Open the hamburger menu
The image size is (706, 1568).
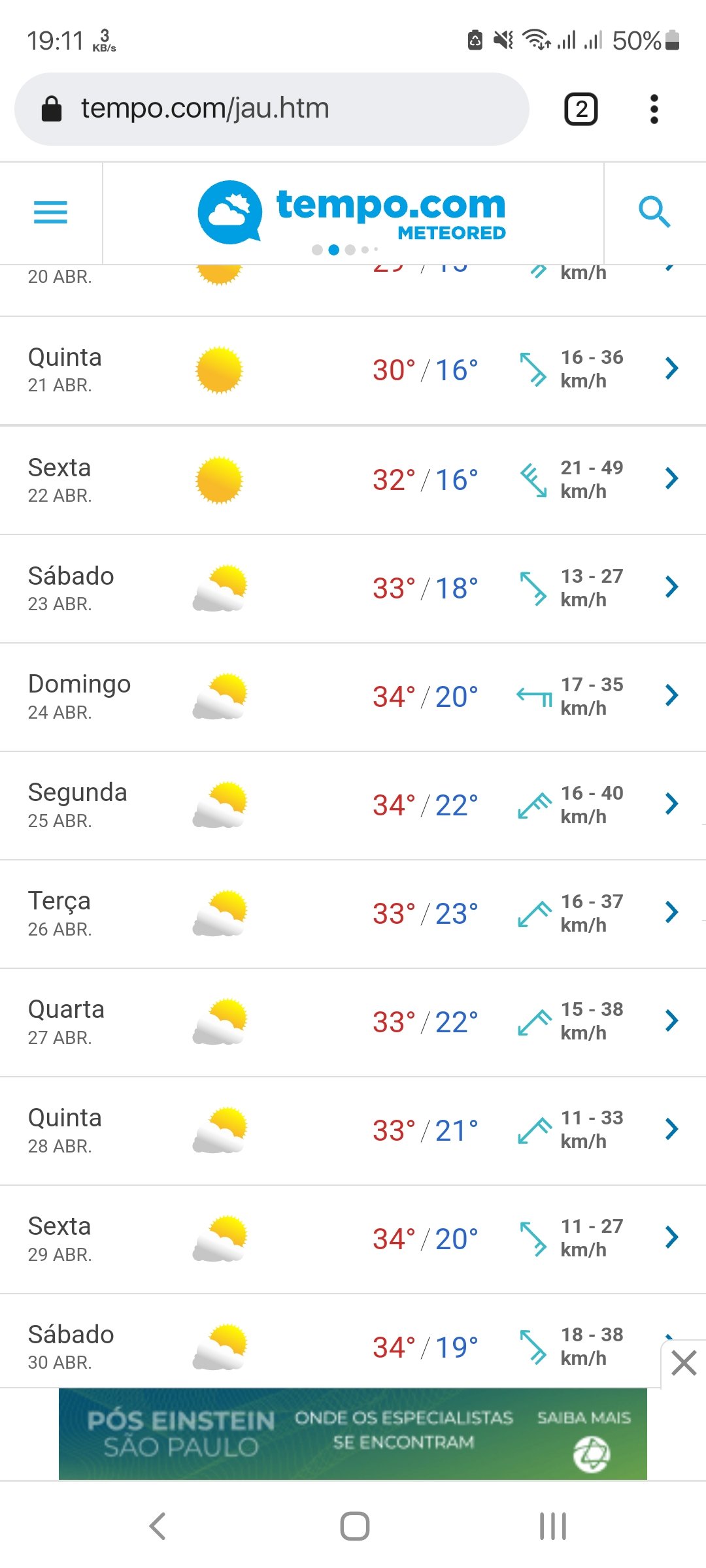pyautogui.click(x=50, y=212)
